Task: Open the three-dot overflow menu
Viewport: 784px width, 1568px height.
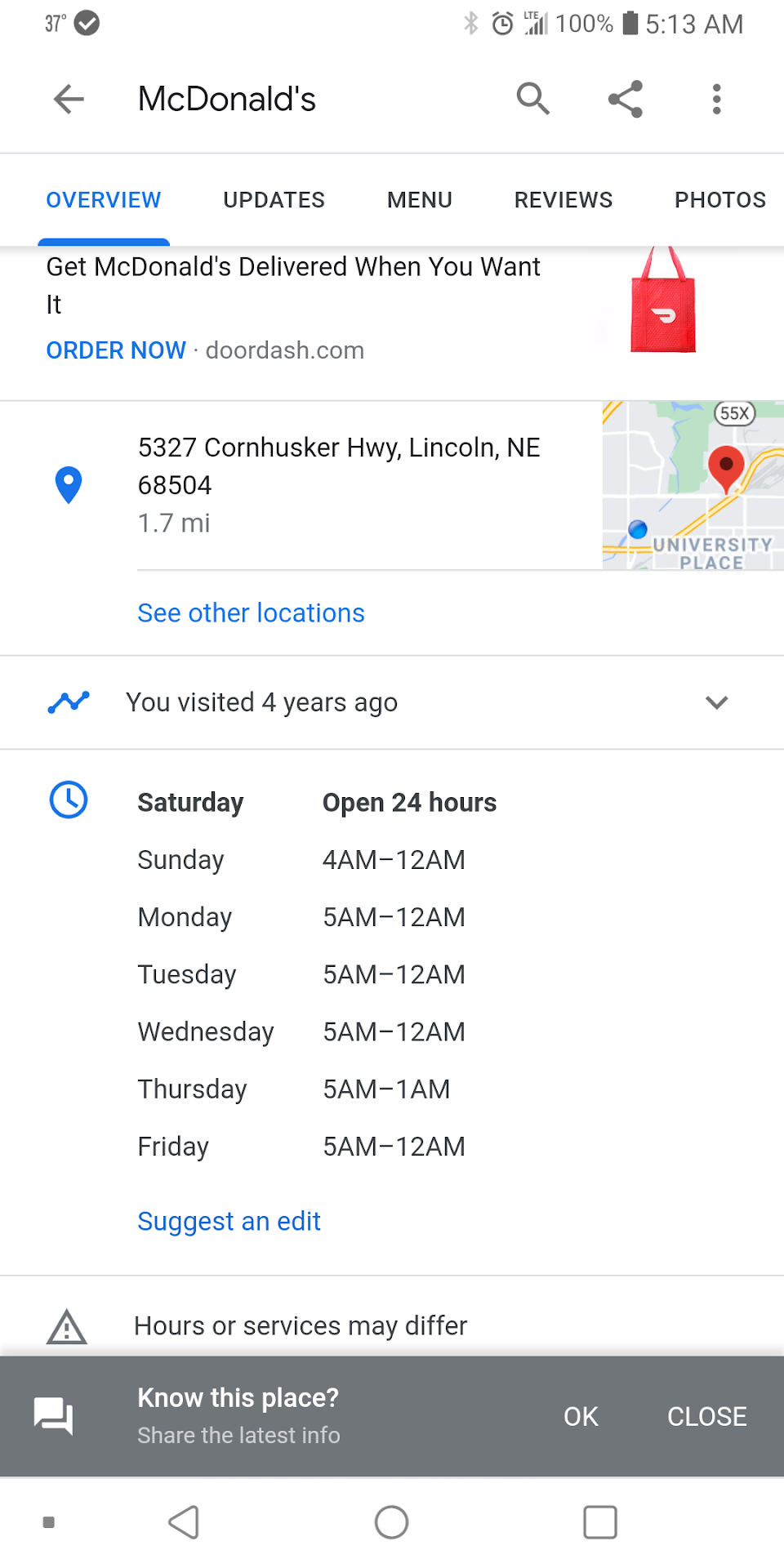Action: click(x=716, y=100)
